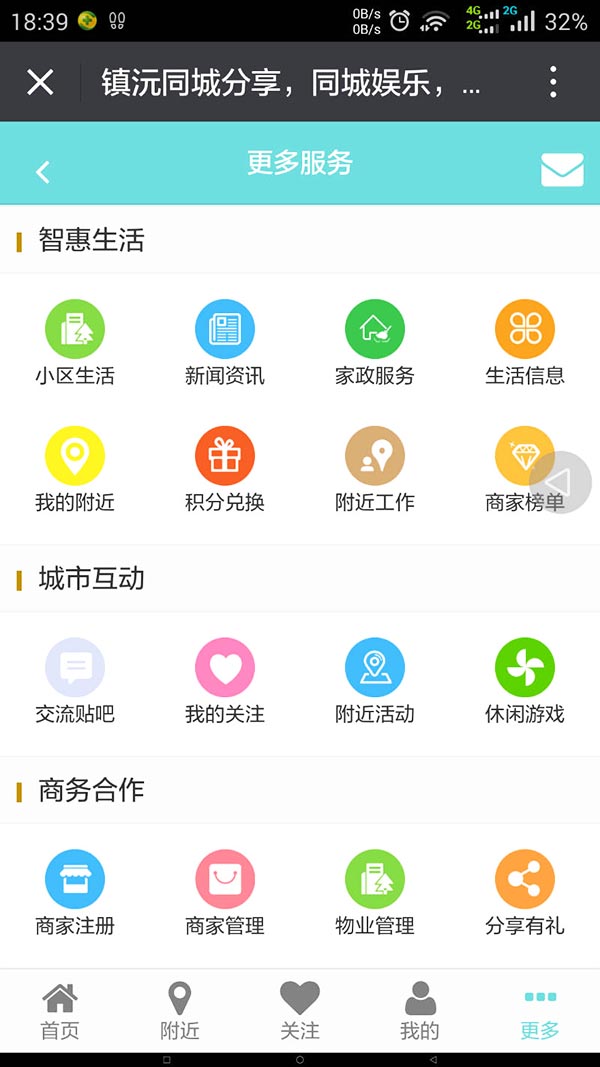Open 交流贴吧 discussion forum
600x1067 pixels.
click(x=75, y=682)
